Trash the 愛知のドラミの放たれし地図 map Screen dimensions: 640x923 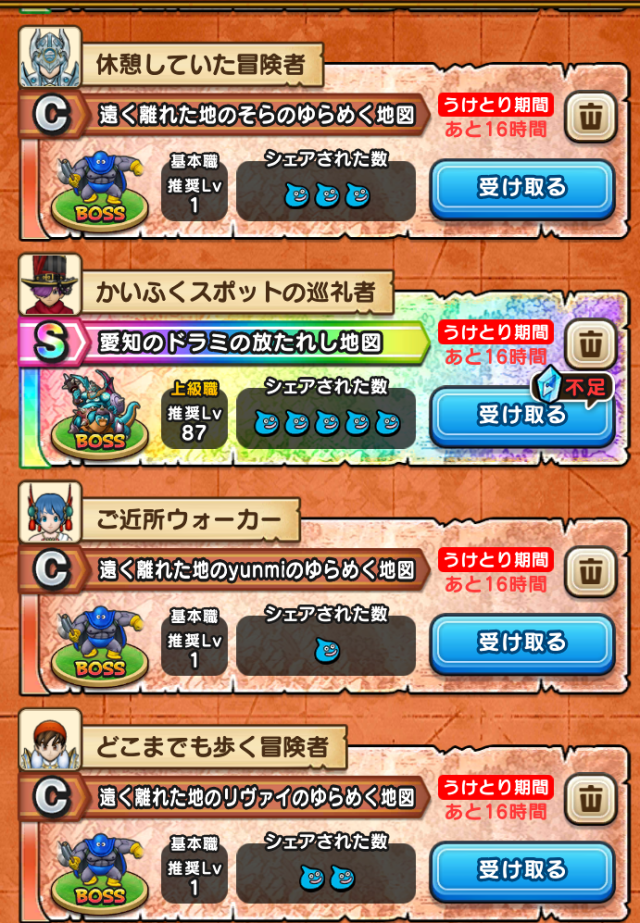(591, 345)
